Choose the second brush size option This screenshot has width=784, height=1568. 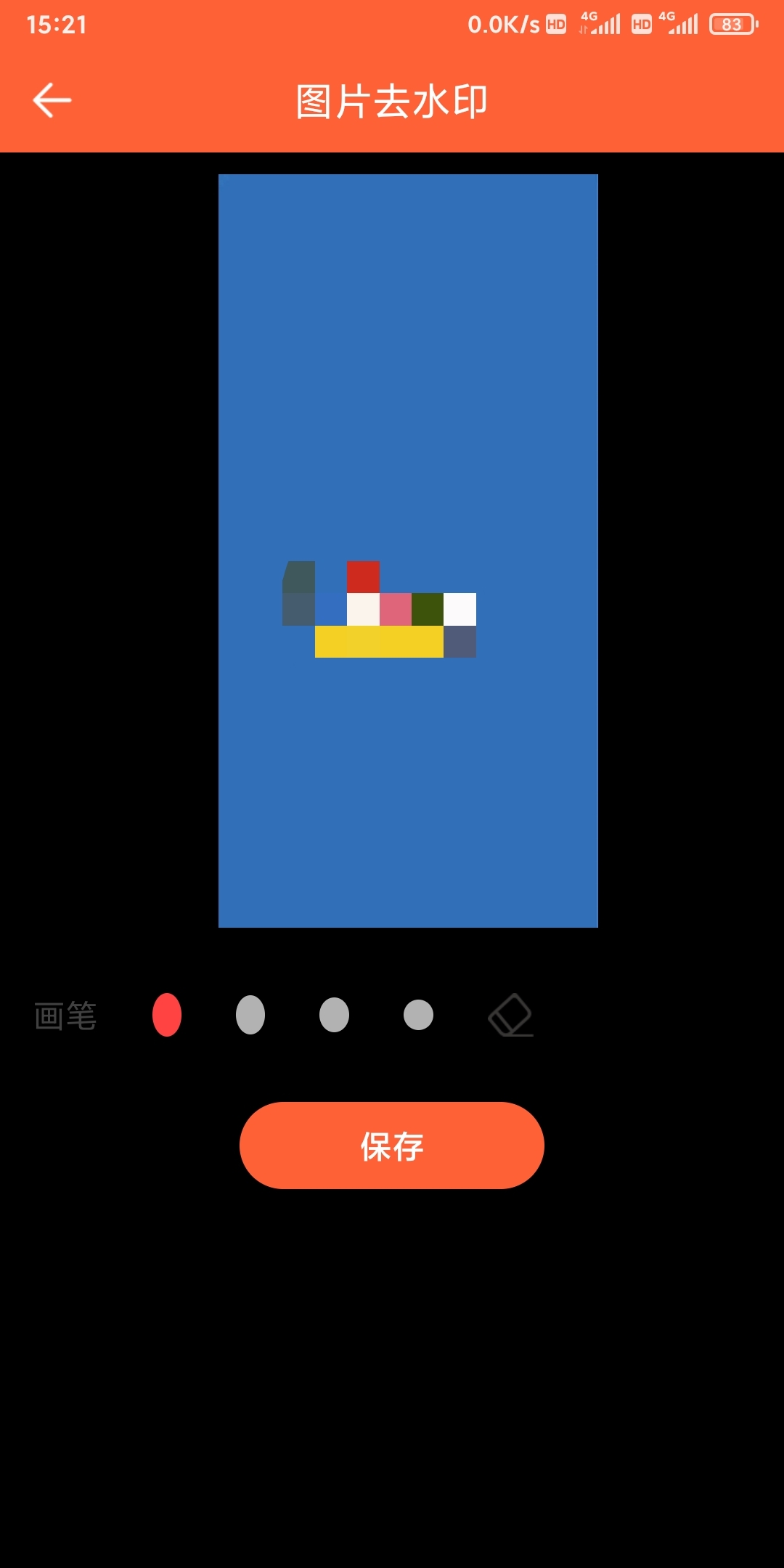pos(250,1013)
